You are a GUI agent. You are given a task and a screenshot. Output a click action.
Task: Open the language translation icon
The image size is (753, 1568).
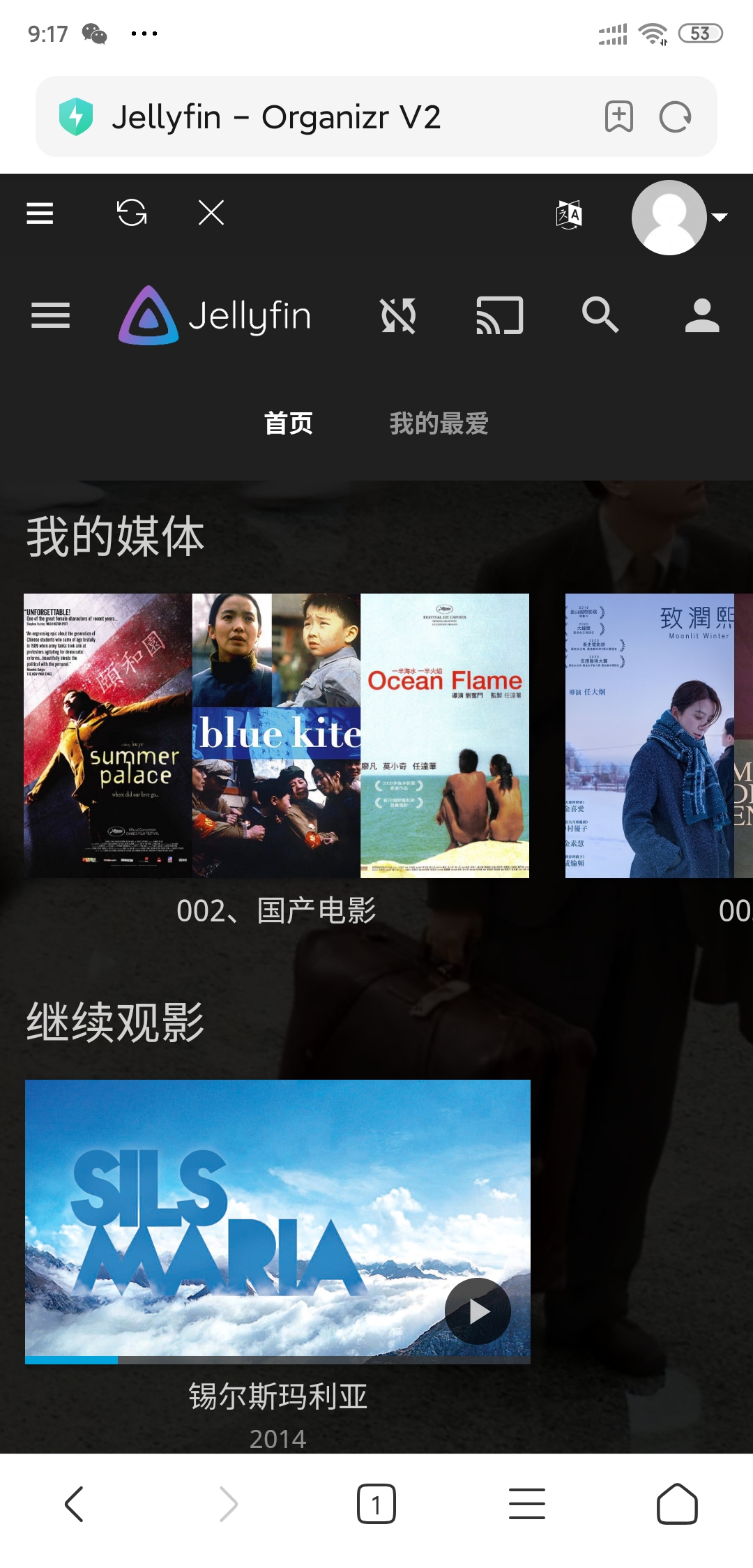(568, 215)
